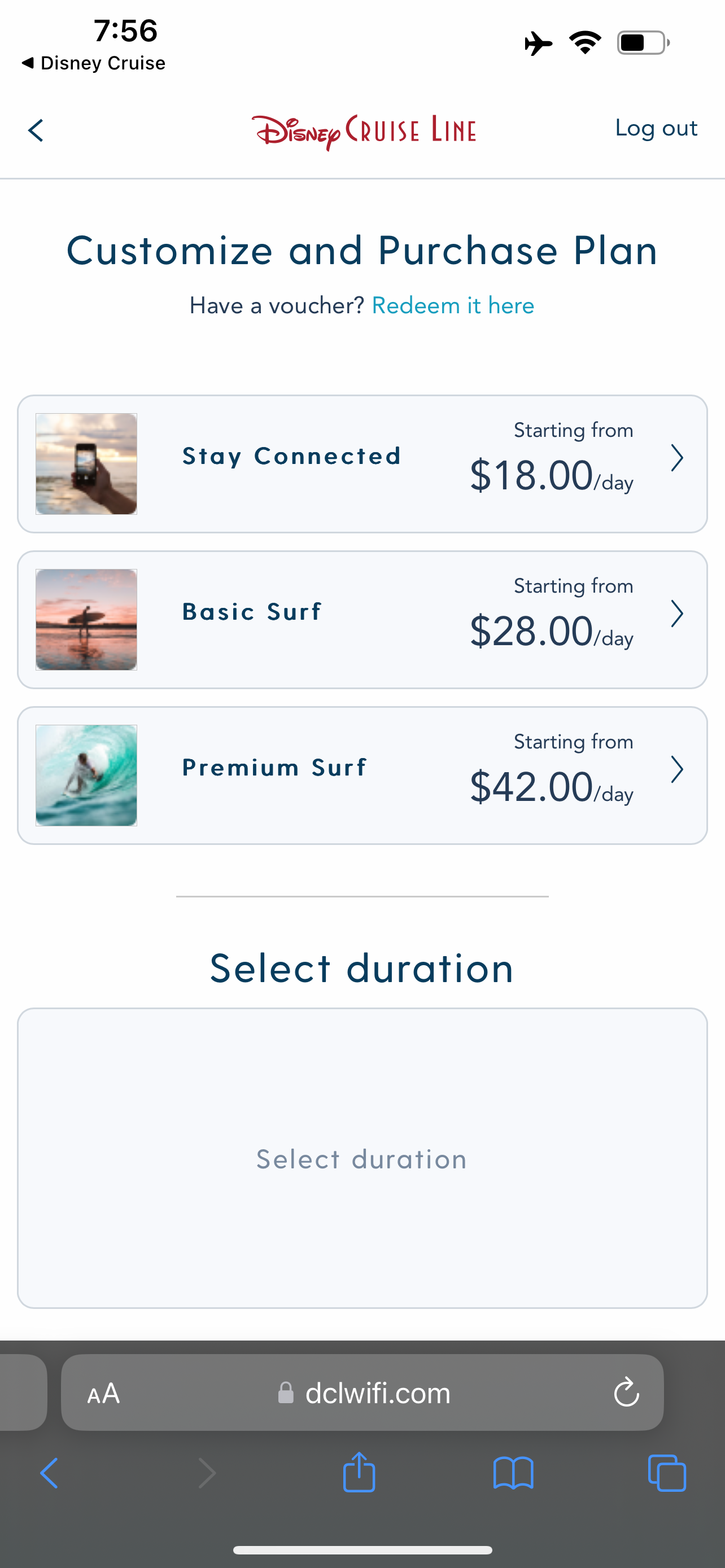The width and height of the screenshot is (725, 1568).
Task: Return to the Disney Cruise app
Action: tap(94, 63)
